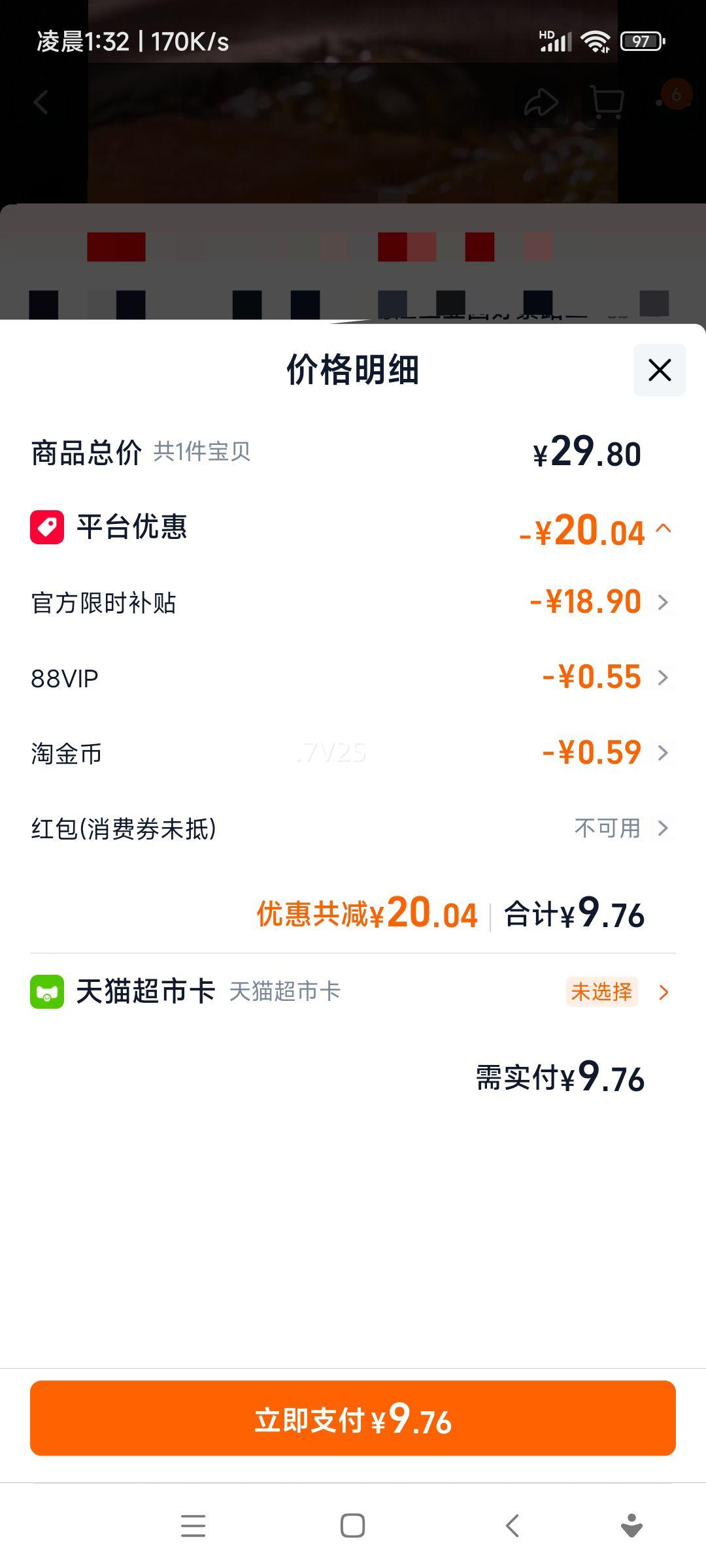Screen dimensions: 706x1568
Task: Expand the 88VIP discount details
Action: 663,678
